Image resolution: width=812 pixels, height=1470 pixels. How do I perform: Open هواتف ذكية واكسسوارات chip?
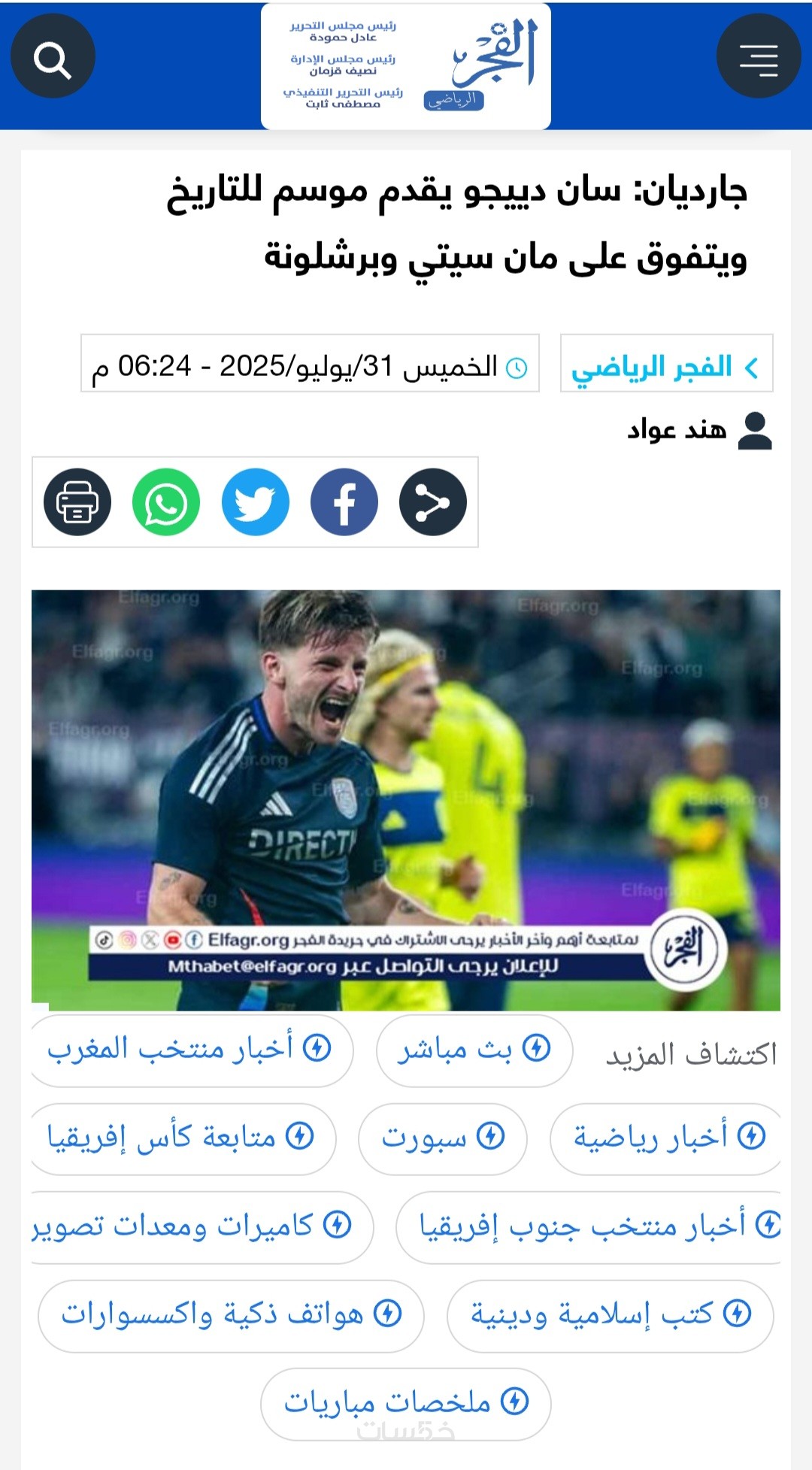pos(231,1316)
